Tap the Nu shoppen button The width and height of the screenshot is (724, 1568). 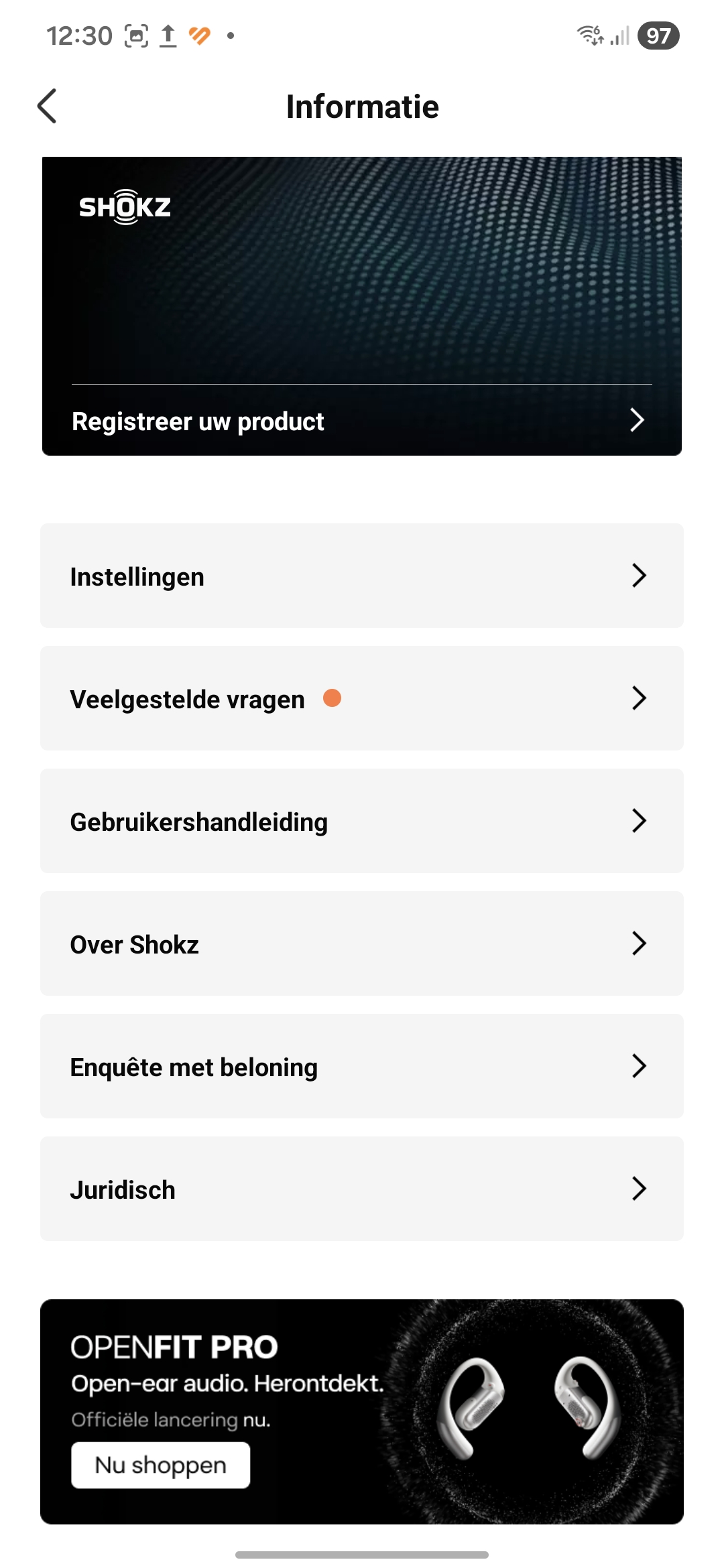[161, 1465]
